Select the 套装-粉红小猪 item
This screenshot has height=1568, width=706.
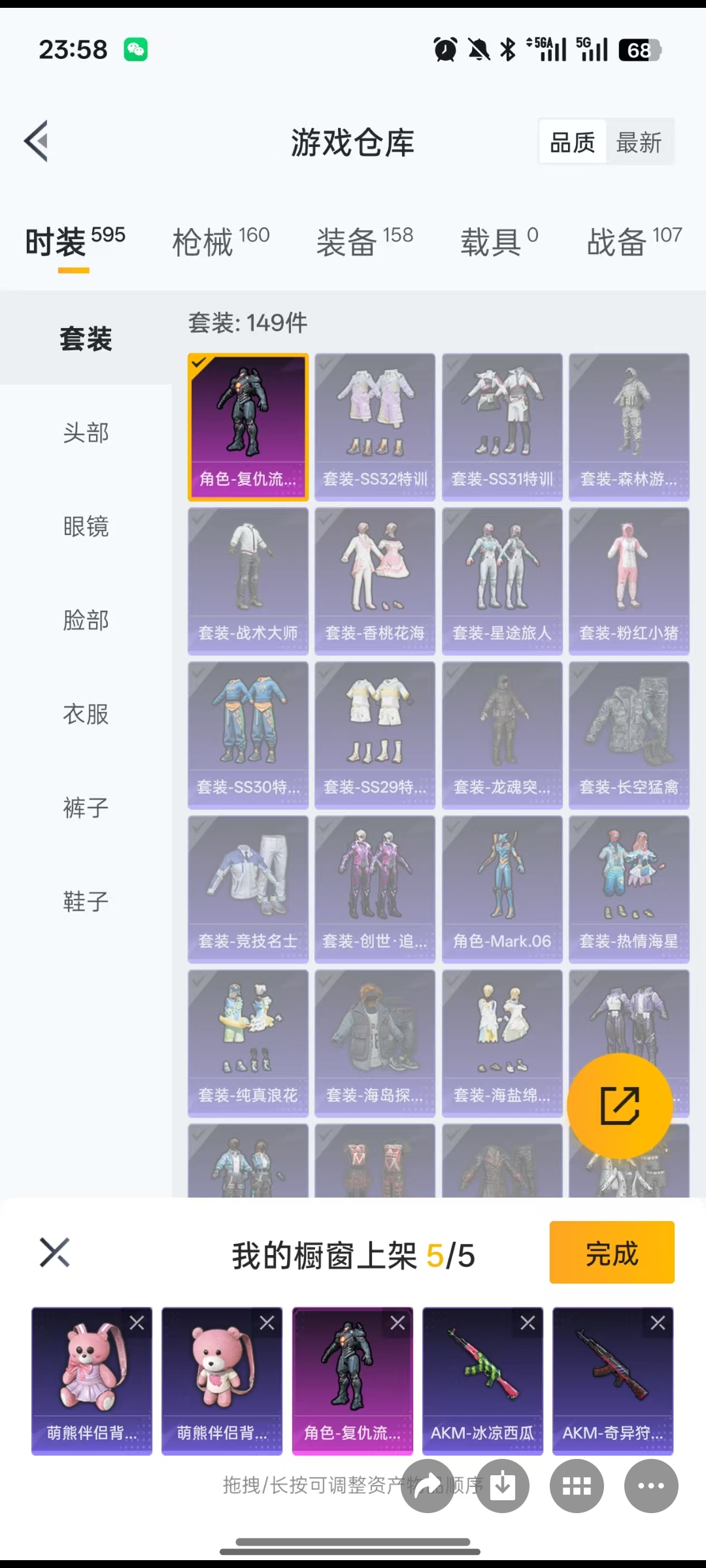(629, 581)
